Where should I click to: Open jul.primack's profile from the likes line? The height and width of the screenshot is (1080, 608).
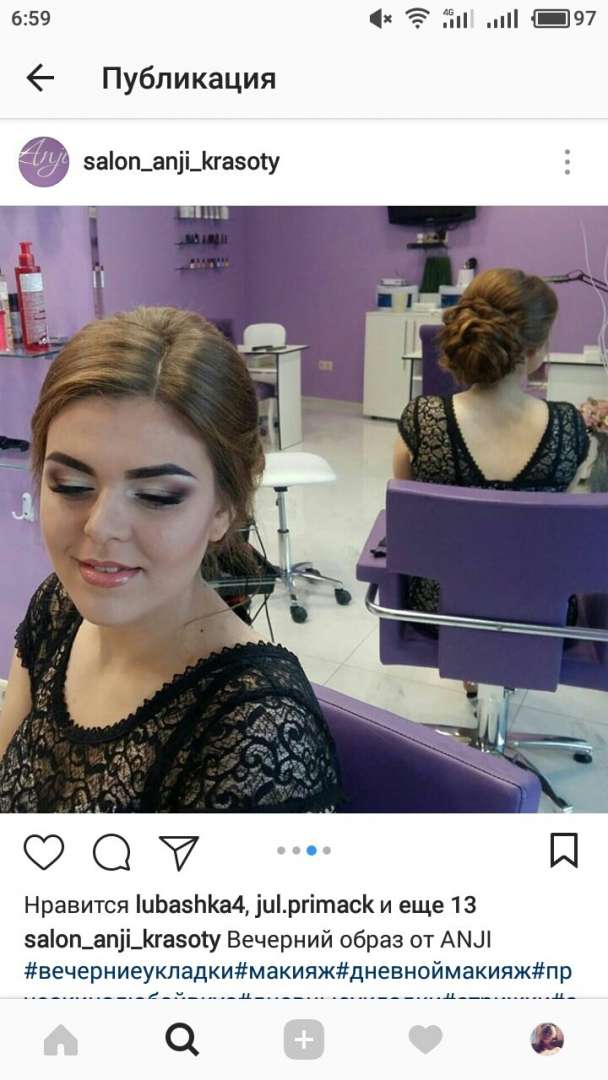point(315,904)
